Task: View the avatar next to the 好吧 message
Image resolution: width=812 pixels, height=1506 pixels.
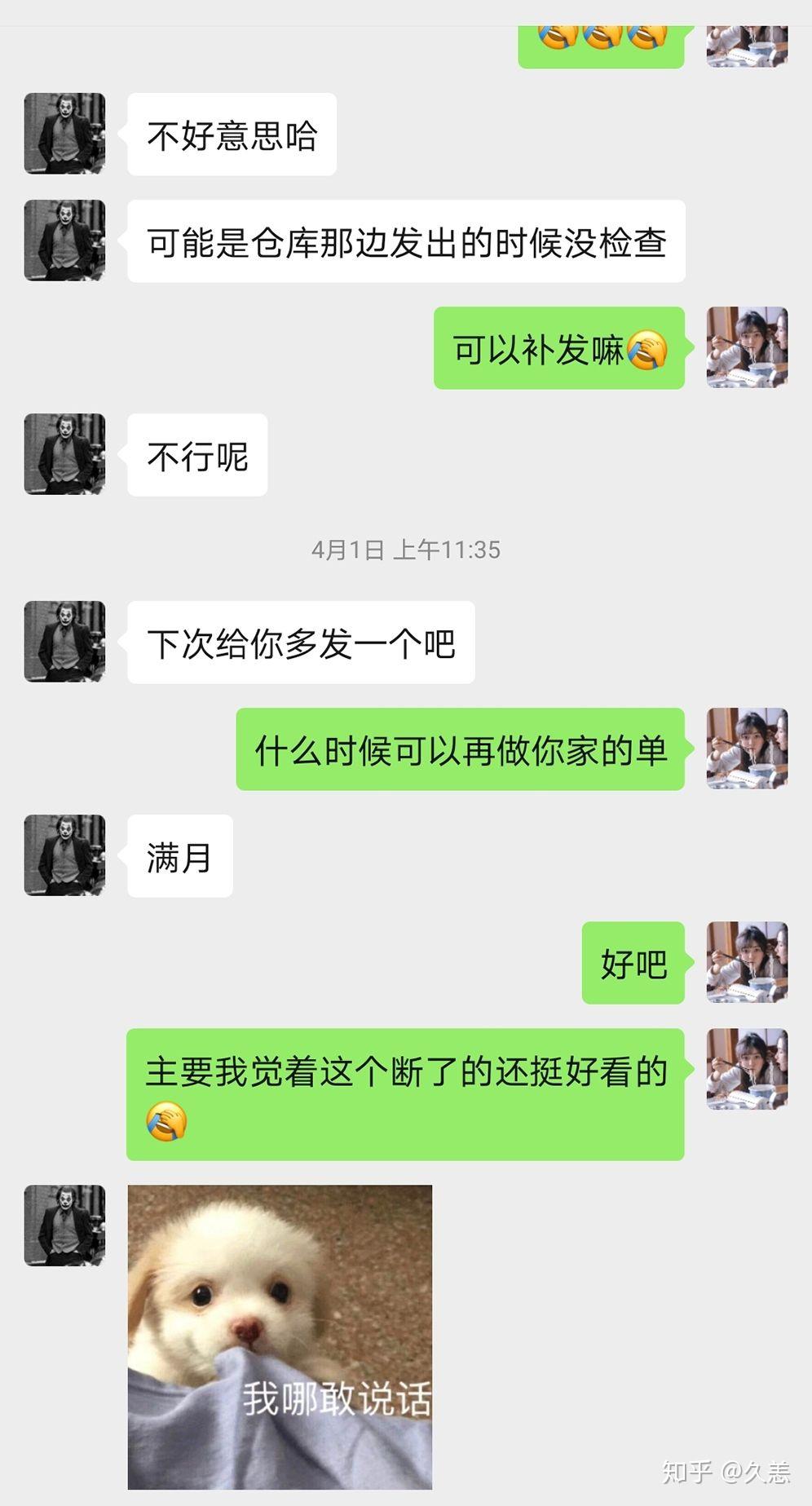Action: tap(747, 962)
